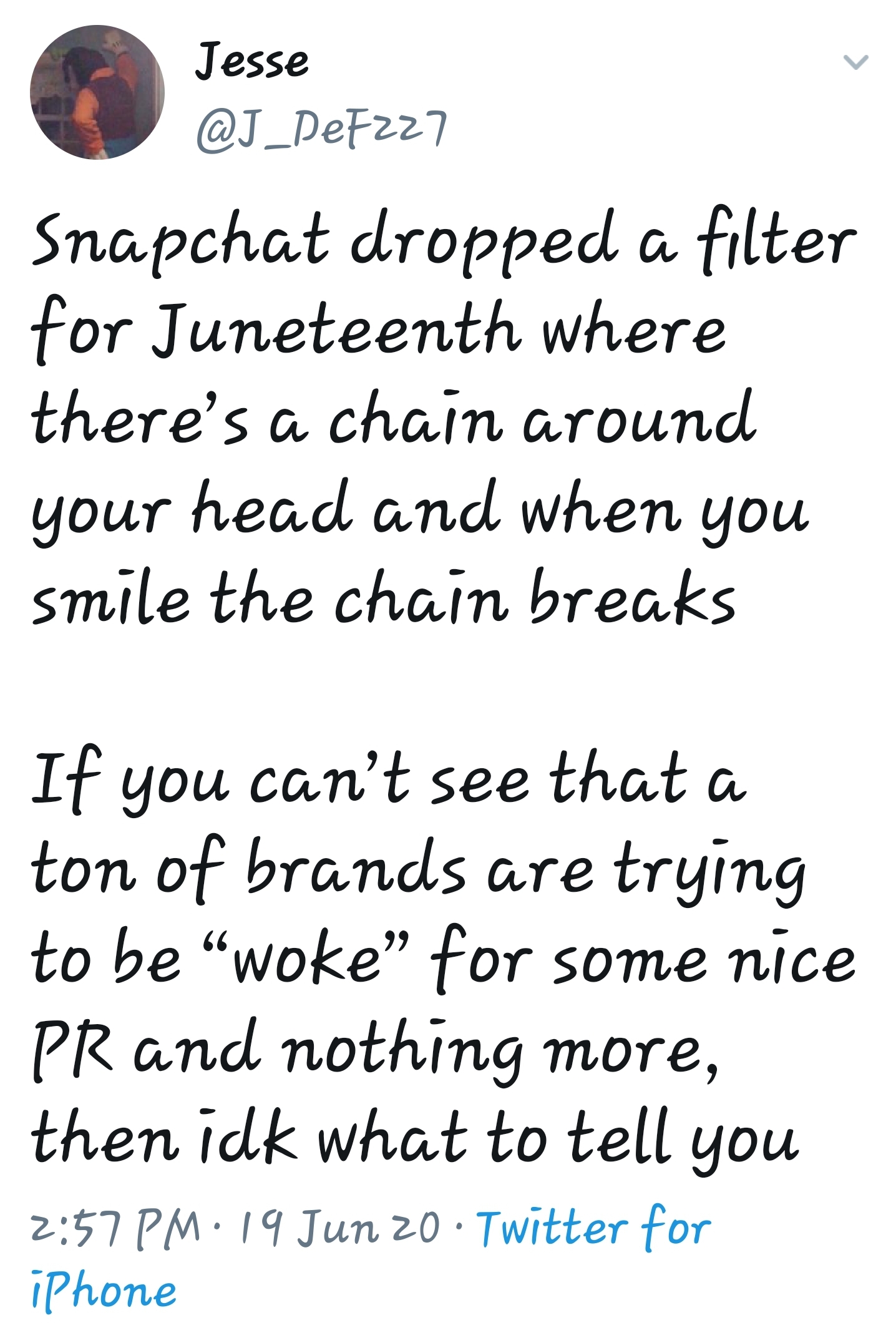Open the tweet options chevron menu
Viewport: 896px width, 1338px height.
(x=855, y=62)
